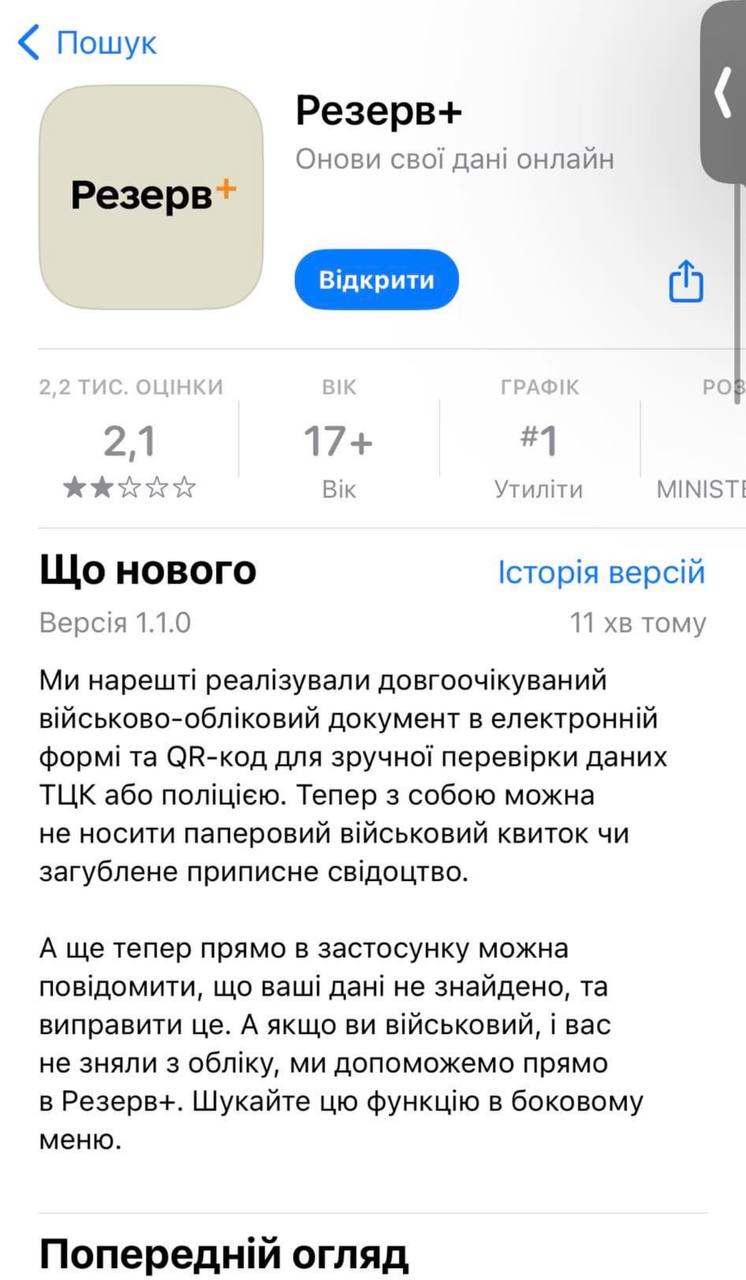Open the #1 Утиліти chart ranking
This screenshot has width=746, height=1280.
click(539, 441)
